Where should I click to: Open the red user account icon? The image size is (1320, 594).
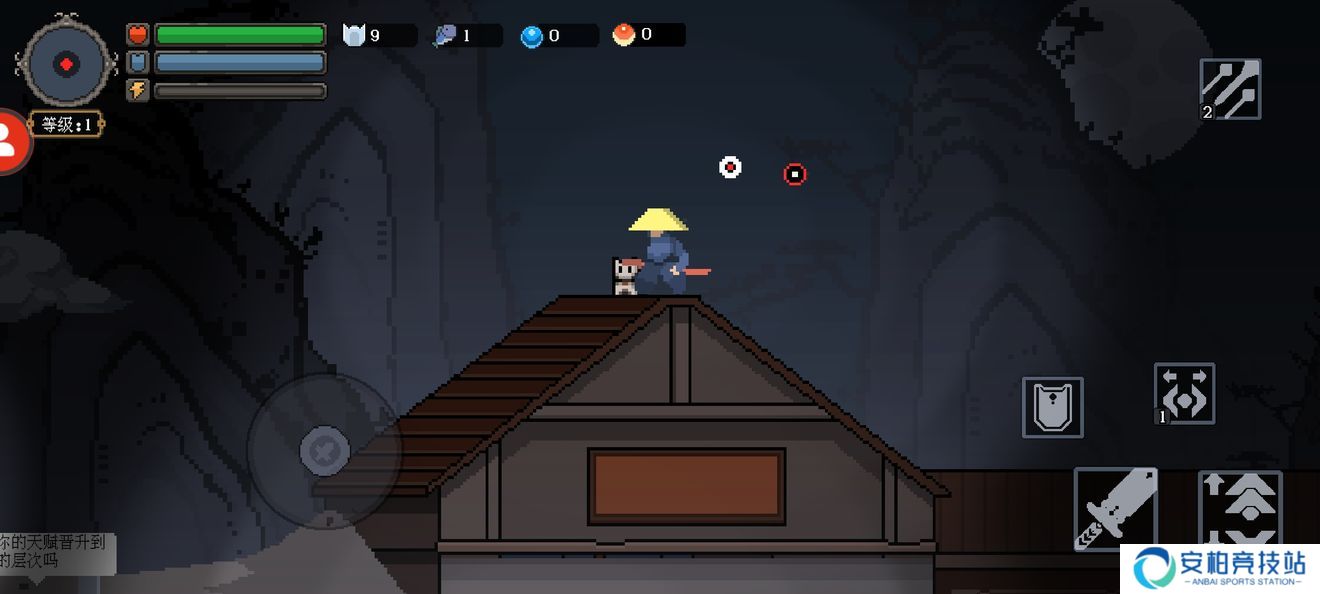click(10, 142)
